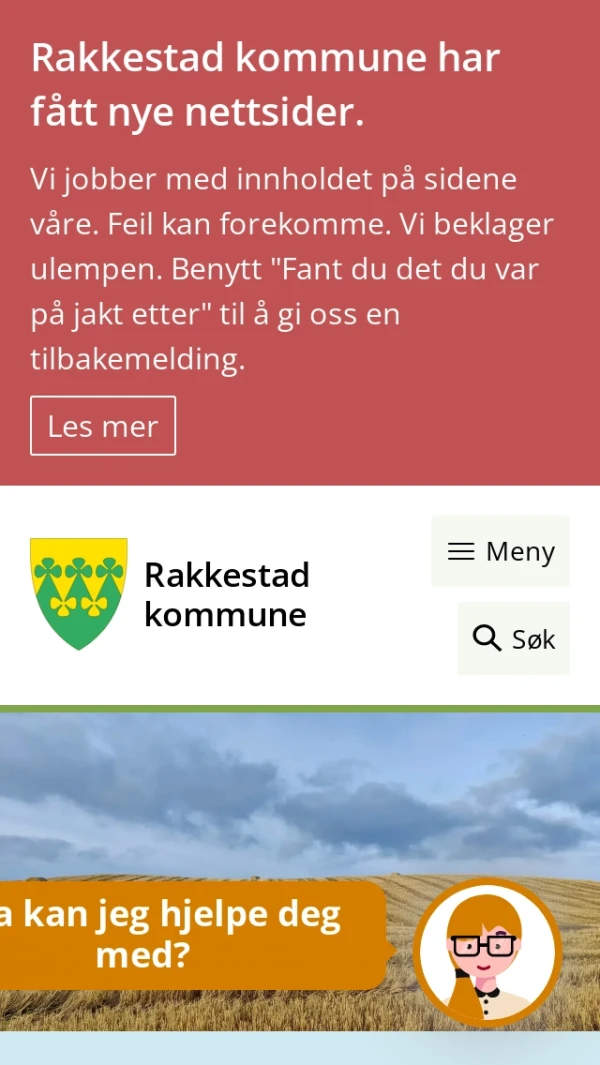Image resolution: width=600 pixels, height=1065 pixels.
Task: Open the Søk search function
Action: pos(514,639)
